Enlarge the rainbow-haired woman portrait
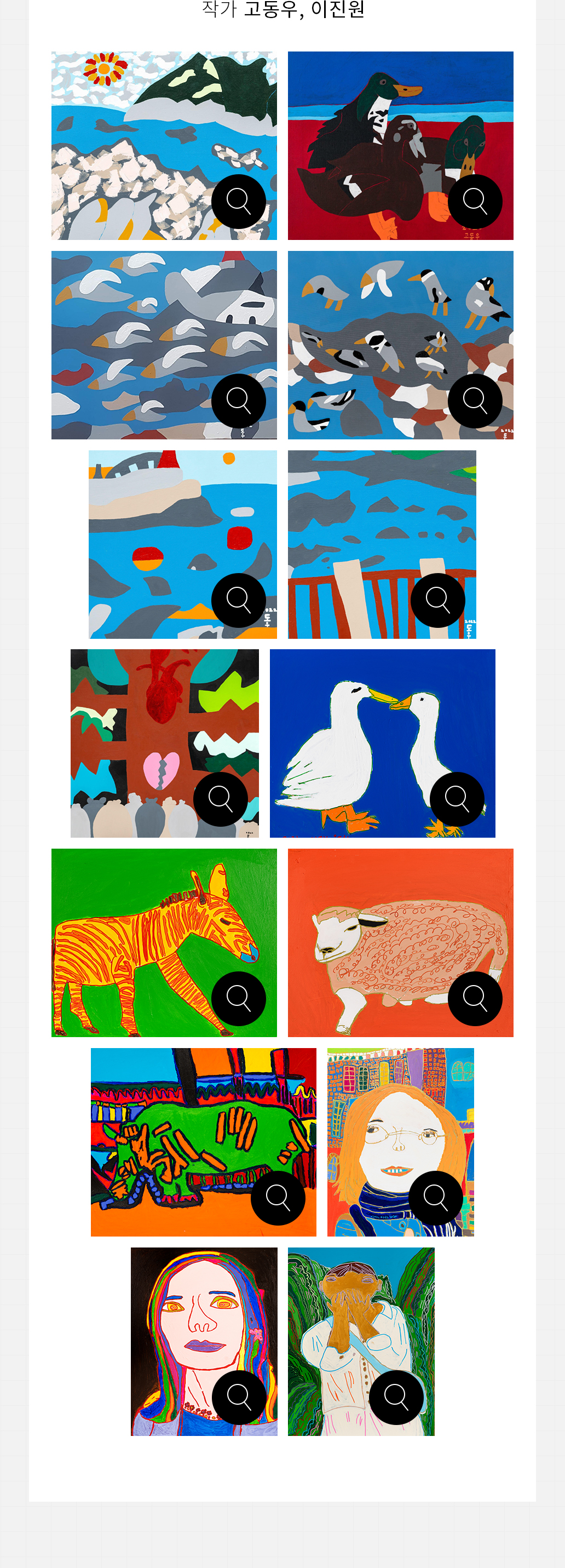Image resolution: width=565 pixels, height=1568 pixels. point(239,1398)
